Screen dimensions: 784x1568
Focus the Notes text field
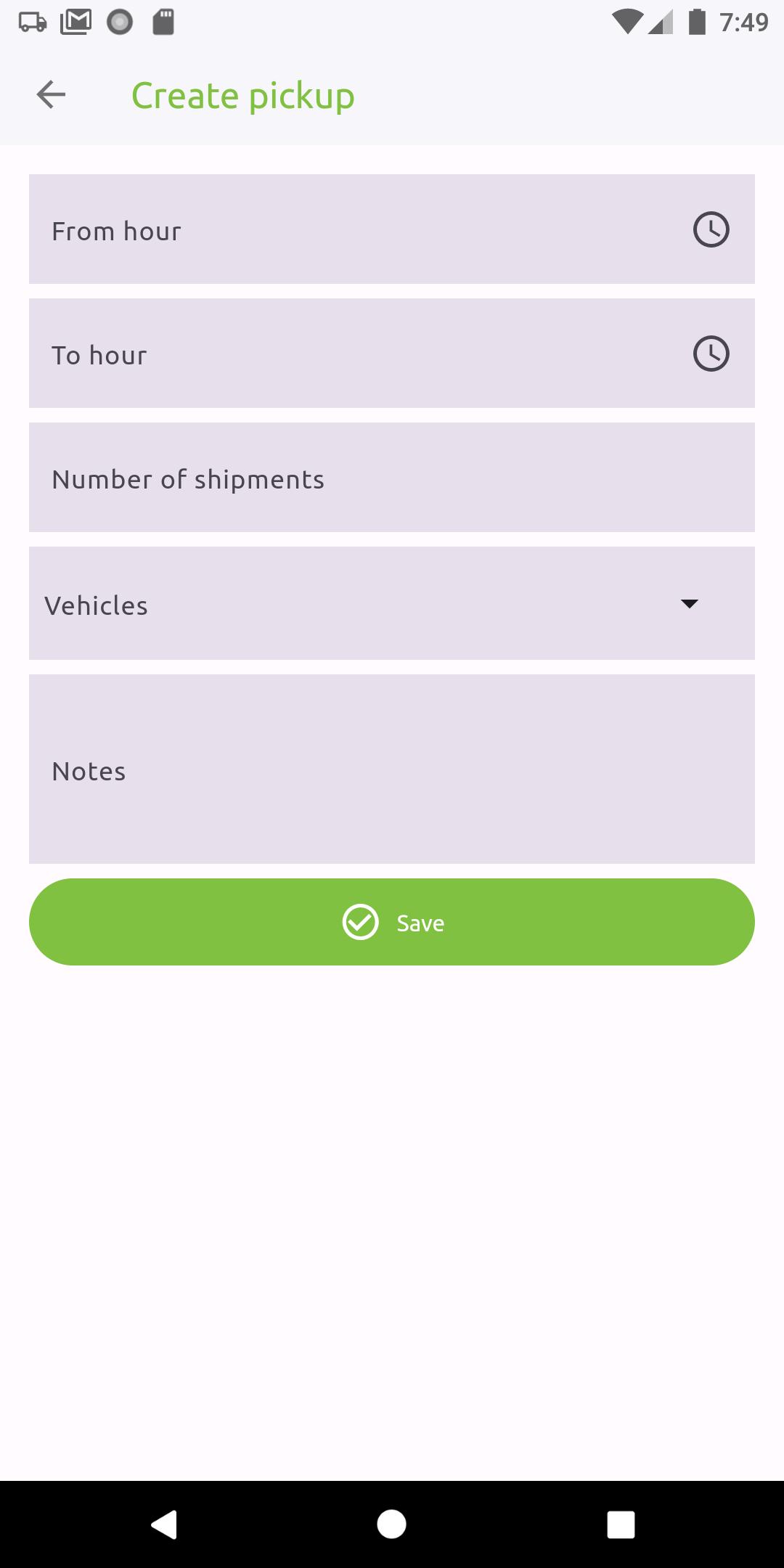(392, 769)
